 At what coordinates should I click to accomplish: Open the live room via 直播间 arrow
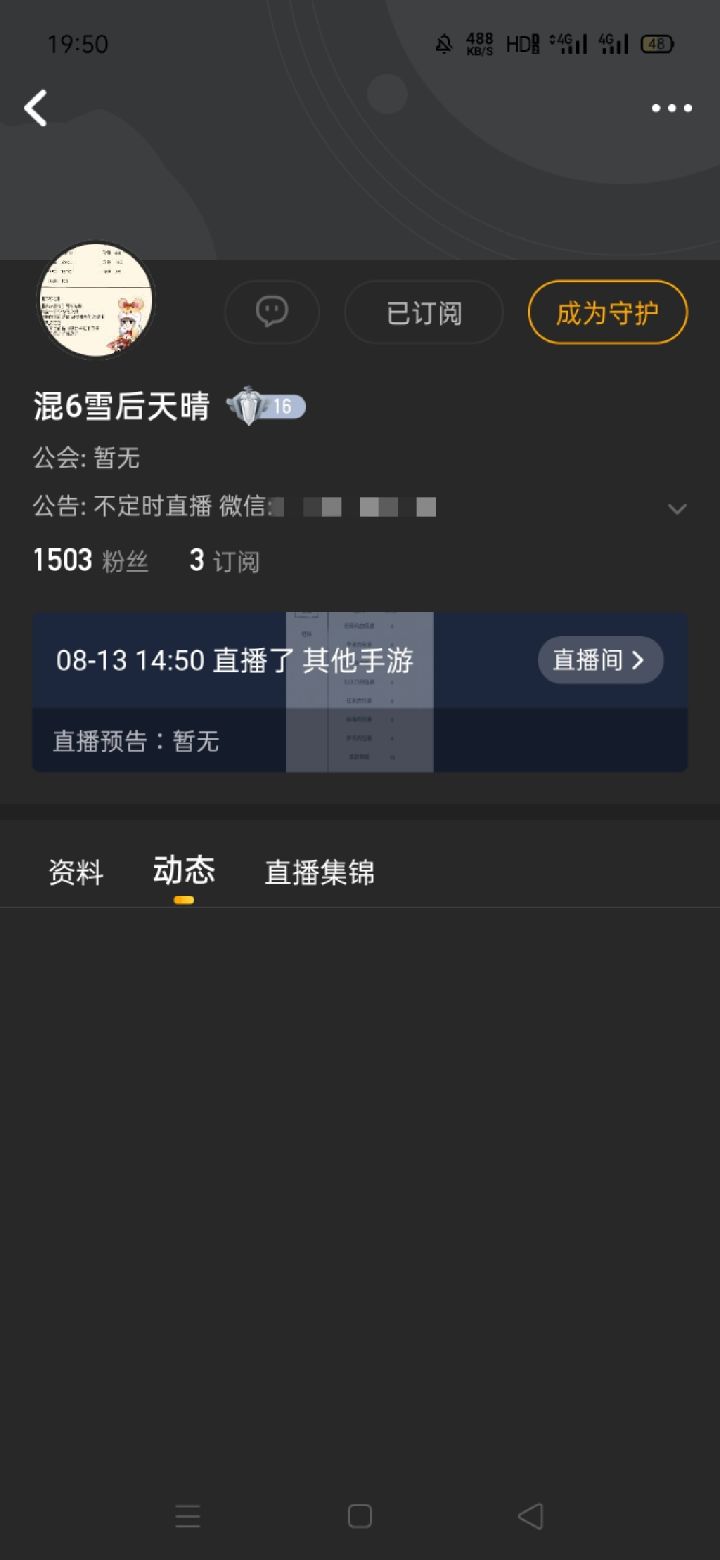(599, 660)
